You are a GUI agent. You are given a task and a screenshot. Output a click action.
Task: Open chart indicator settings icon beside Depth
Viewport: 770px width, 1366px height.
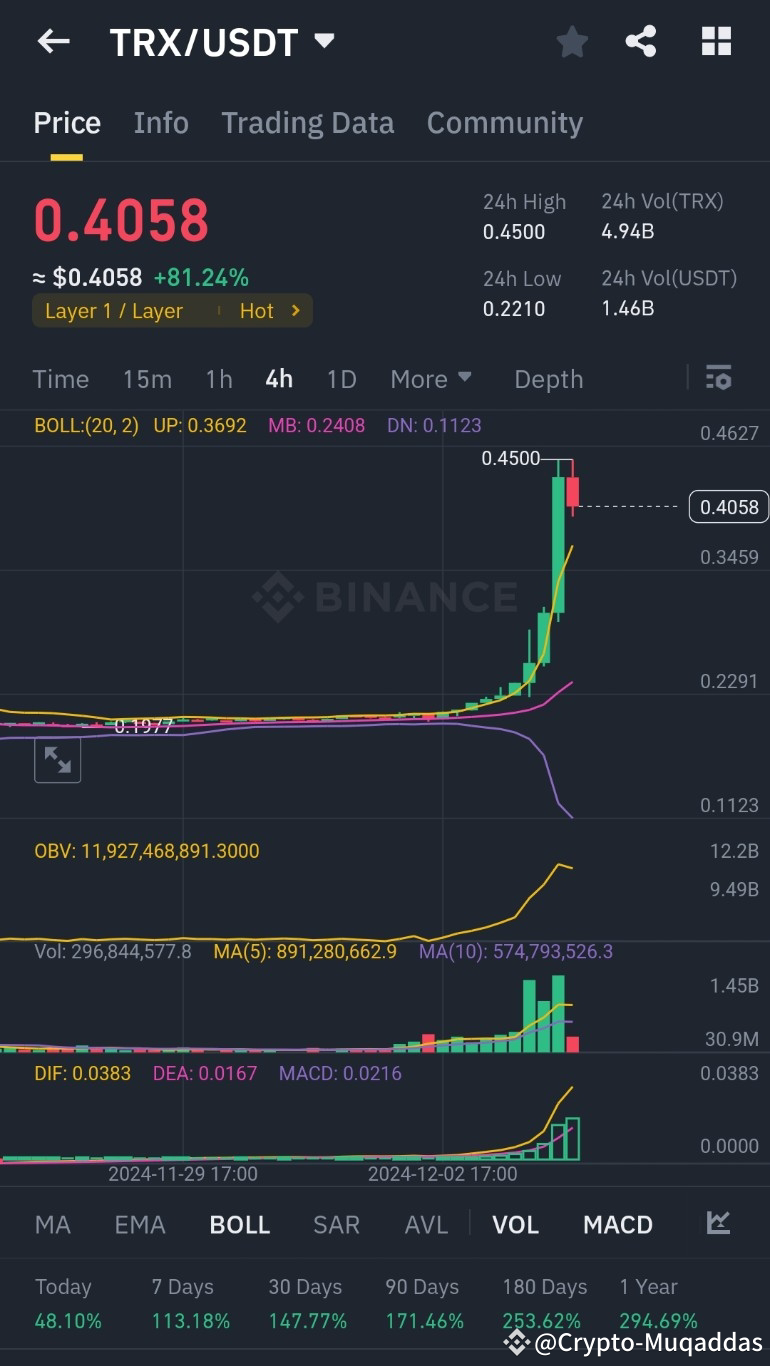tap(719, 378)
